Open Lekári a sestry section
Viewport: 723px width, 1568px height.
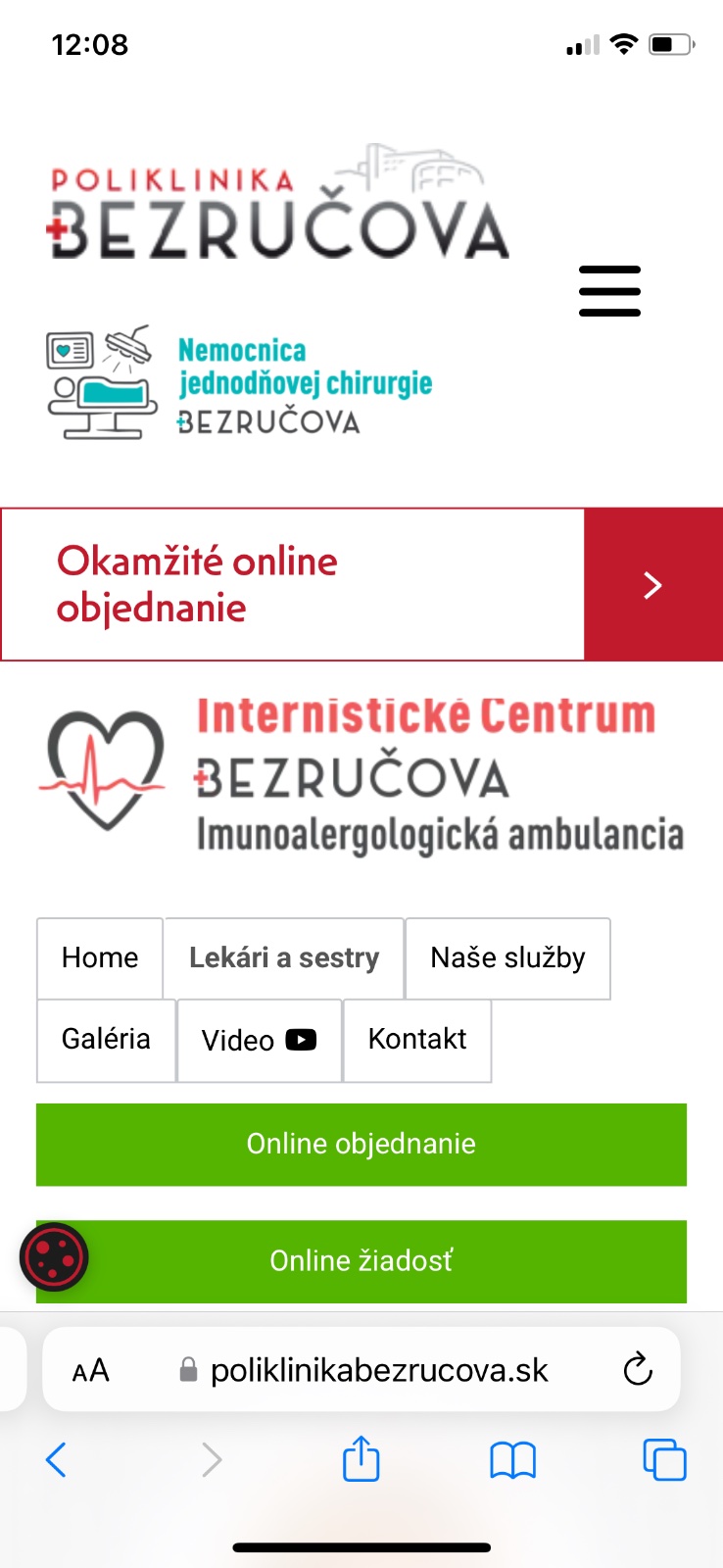[x=284, y=957]
